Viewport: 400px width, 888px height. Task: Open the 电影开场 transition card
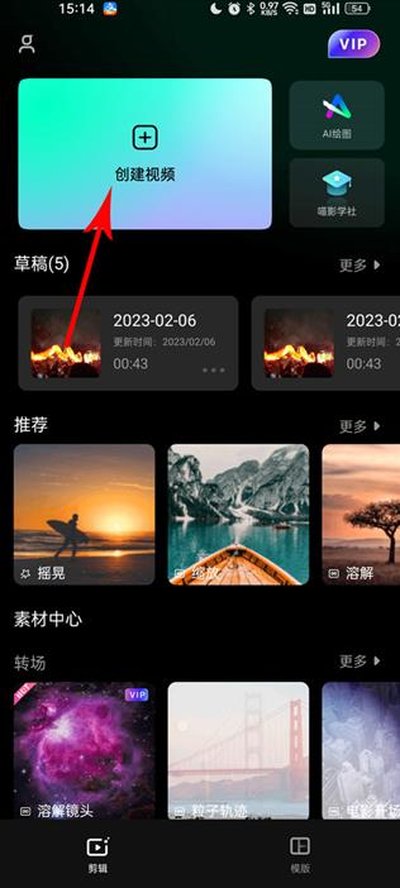(x=361, y=751)
